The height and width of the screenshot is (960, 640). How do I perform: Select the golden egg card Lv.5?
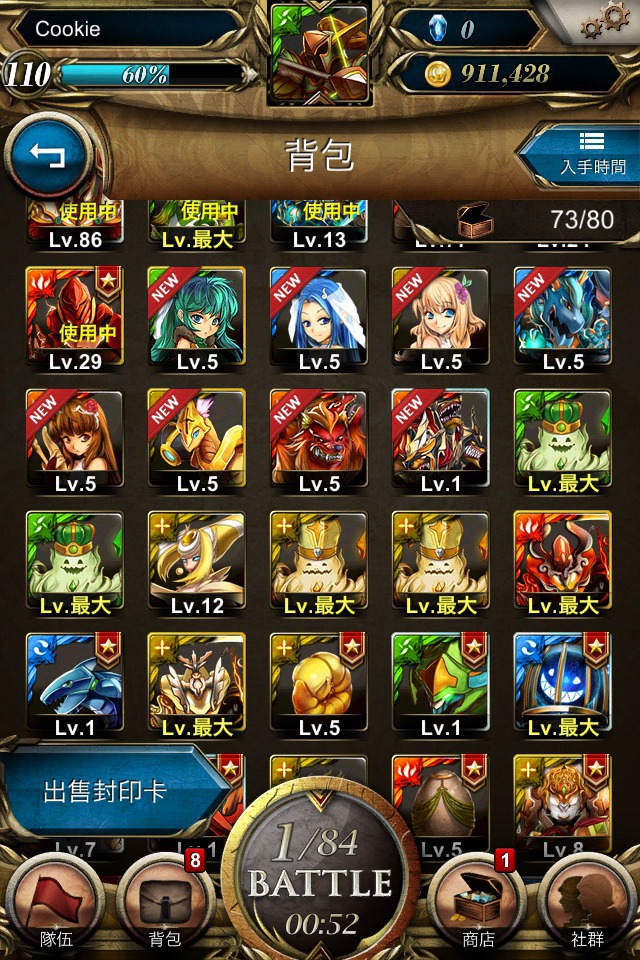click(x=319, y=686)
